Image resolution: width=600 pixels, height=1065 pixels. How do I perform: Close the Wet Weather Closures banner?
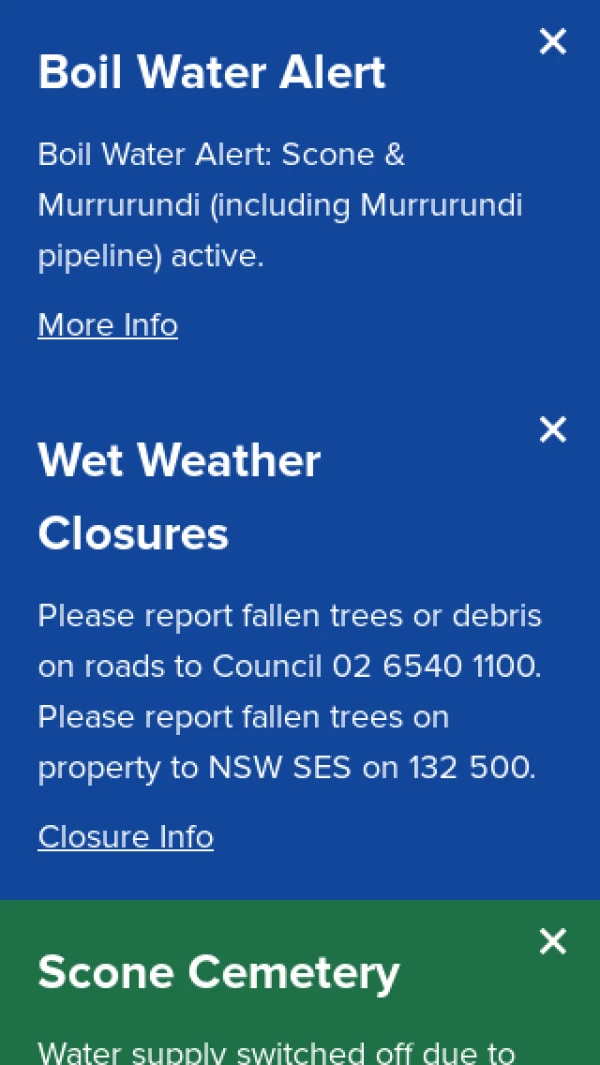click(552, 429)
